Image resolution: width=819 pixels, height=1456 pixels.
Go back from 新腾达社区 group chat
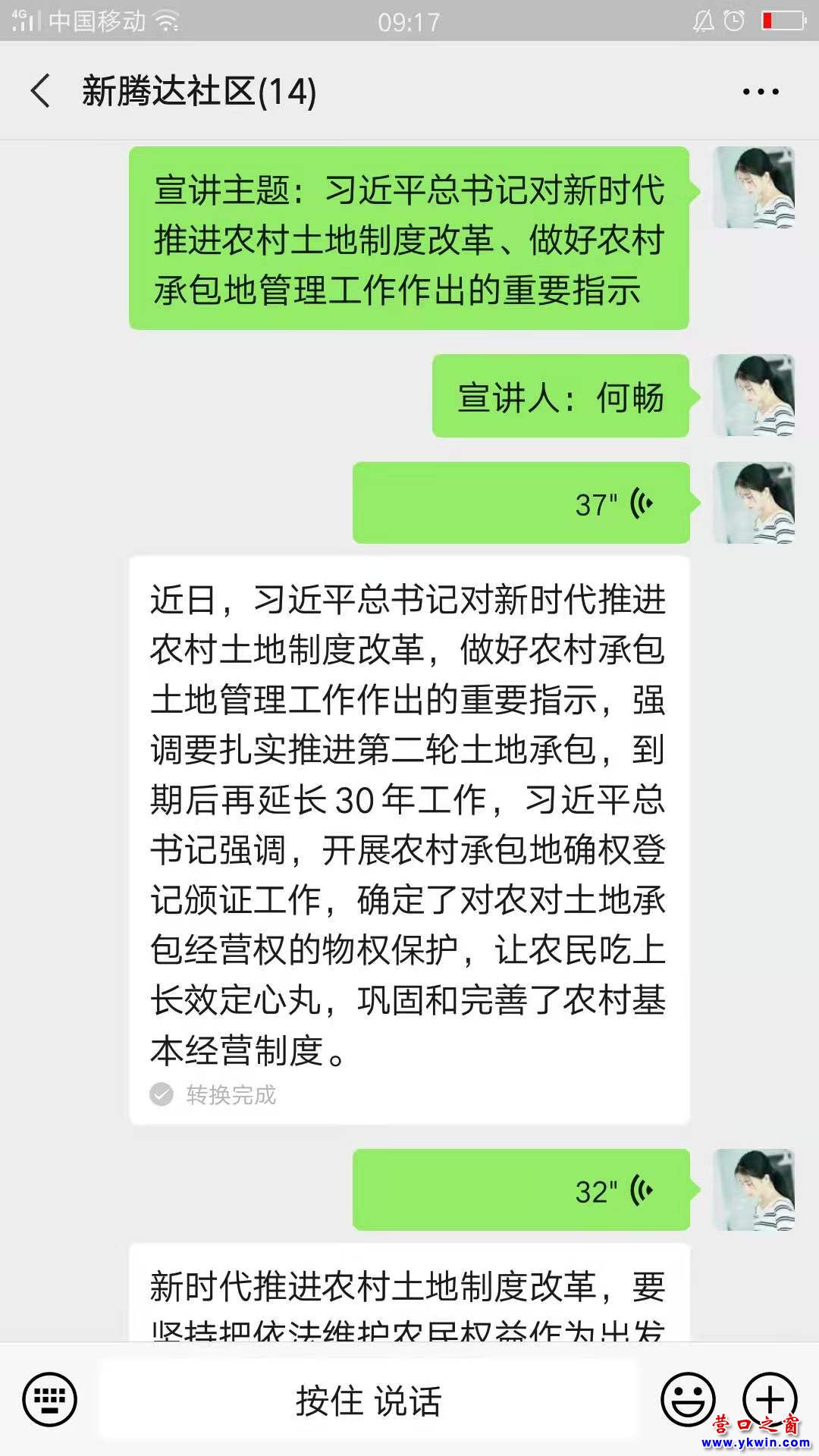tap(41, 92)
